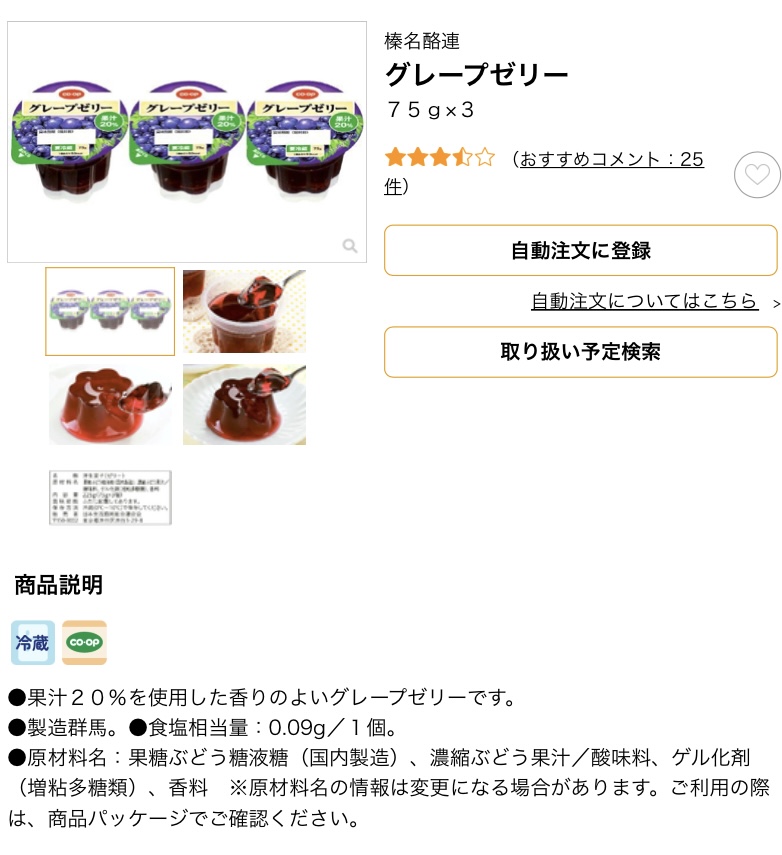Image resolution: width=782 pixels, height=855 pixels.
Task: Tap the 自動注文に登録 button
Action: click(580, 250)
